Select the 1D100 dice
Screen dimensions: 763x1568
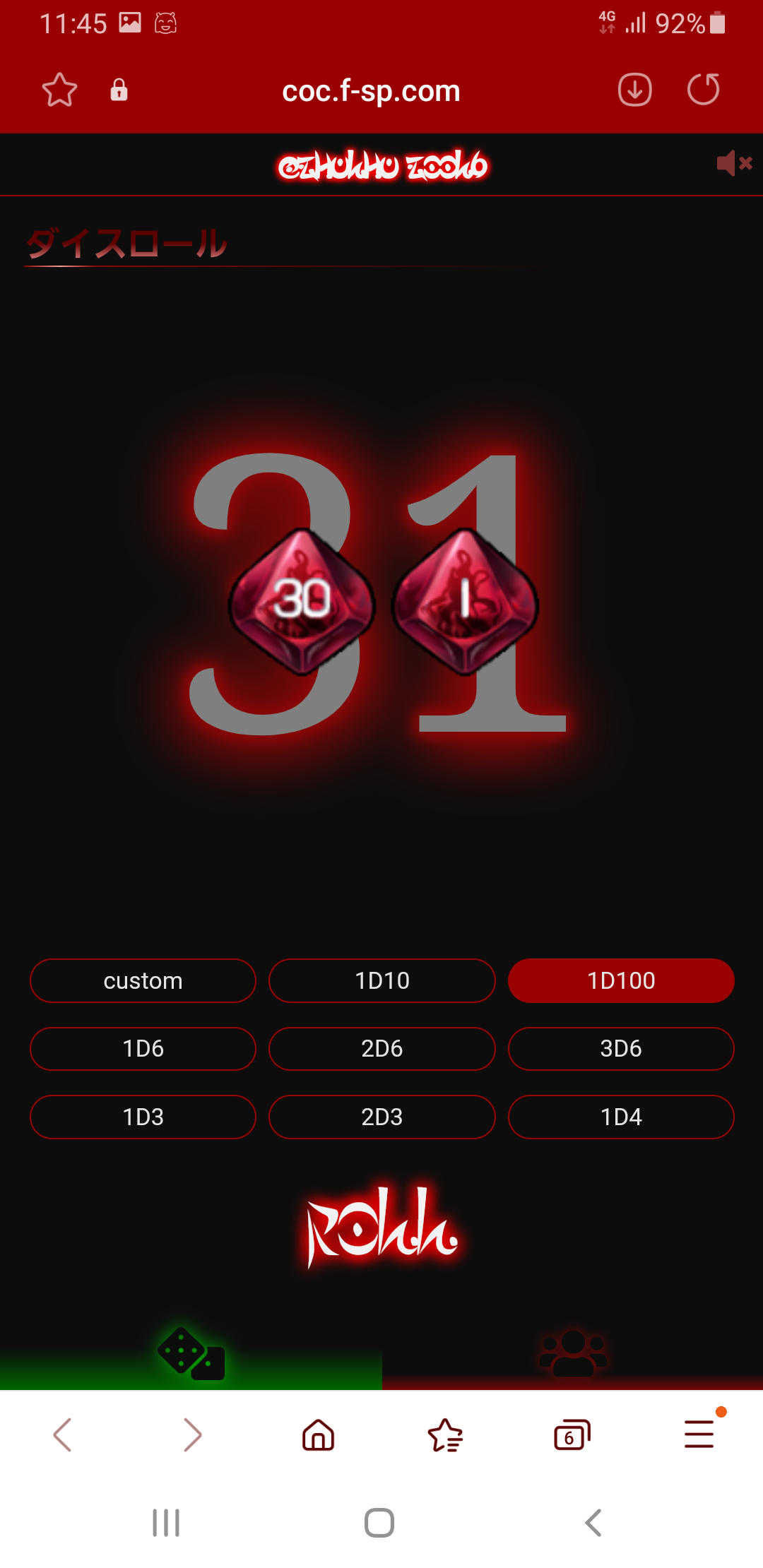tap(621, 980)
